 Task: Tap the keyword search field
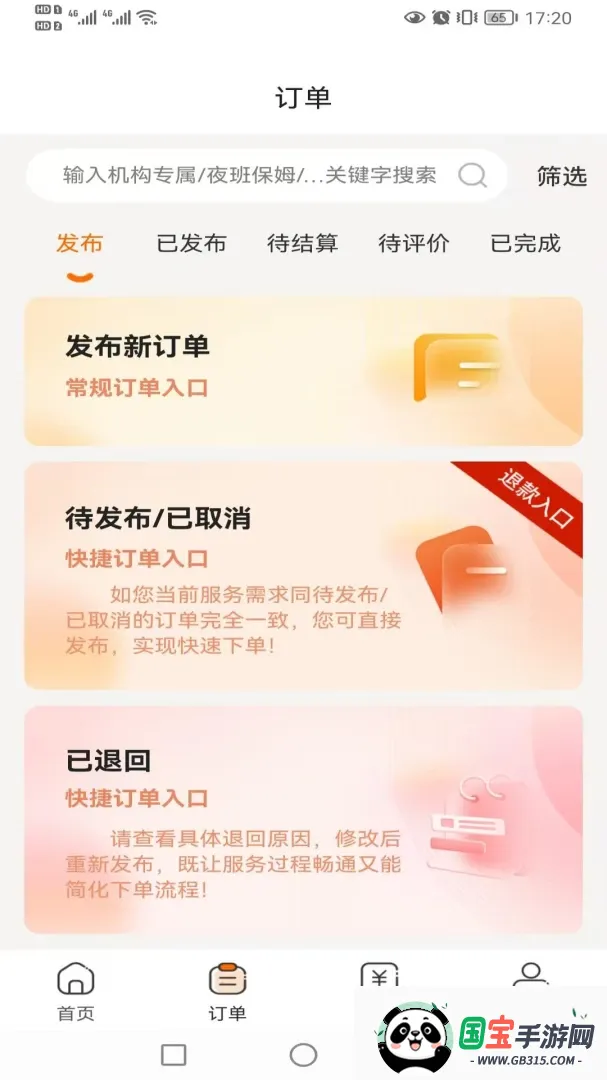[x=267, y=176]
